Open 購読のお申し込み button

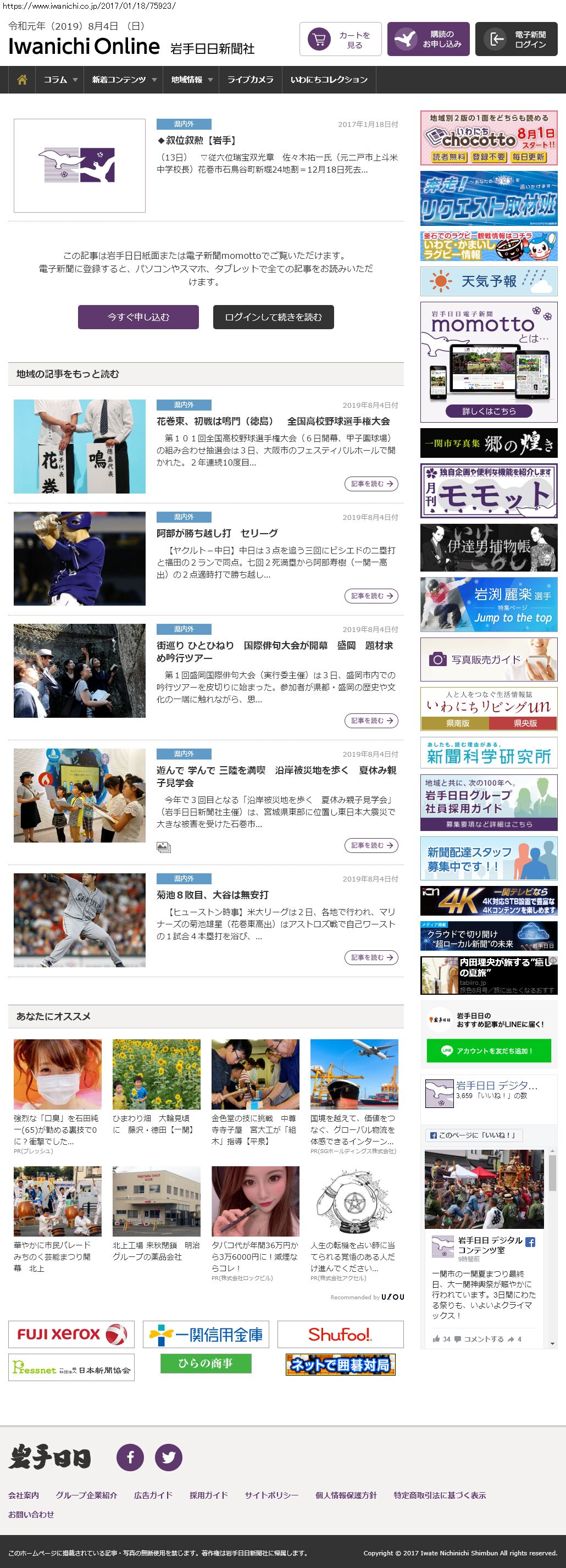tap(428, 40)
